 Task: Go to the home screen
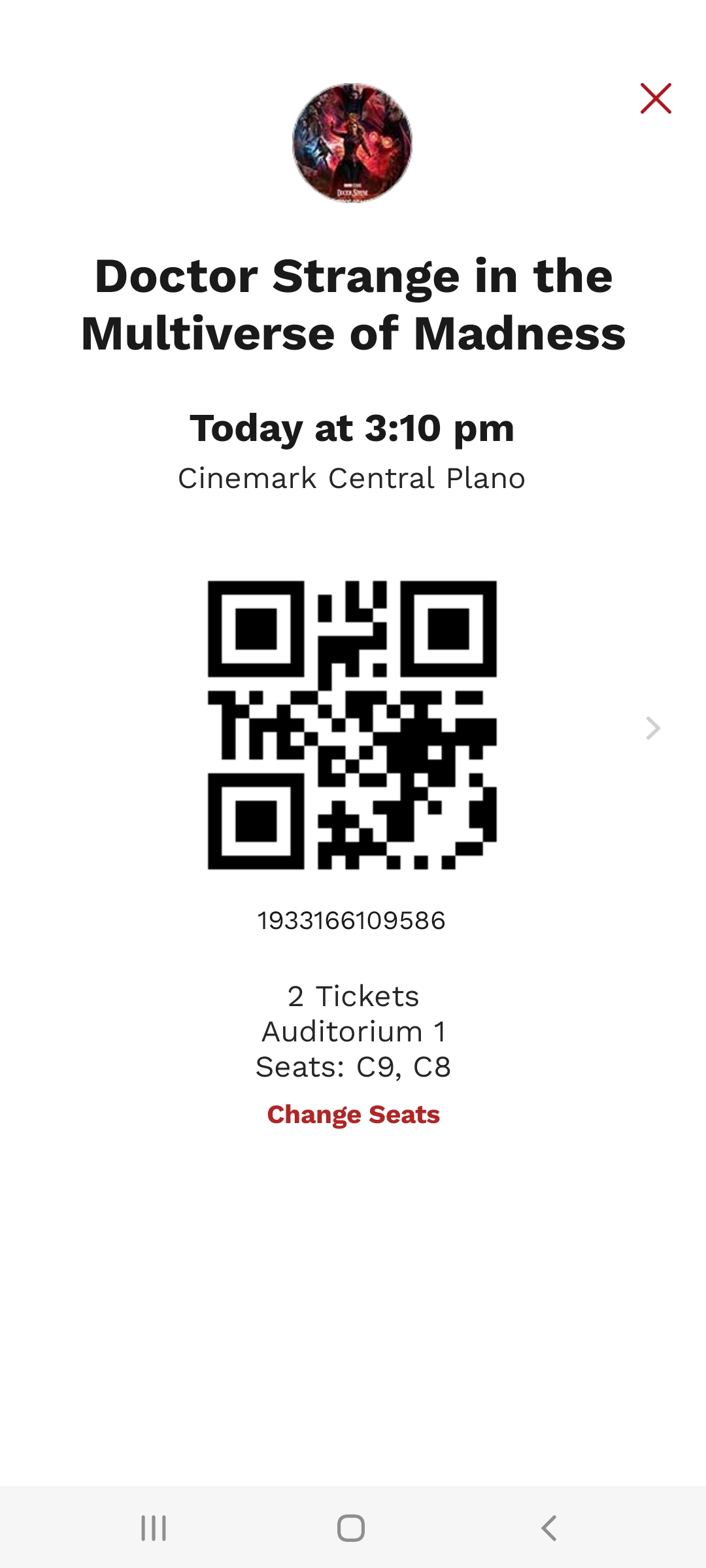(351, 1528)
